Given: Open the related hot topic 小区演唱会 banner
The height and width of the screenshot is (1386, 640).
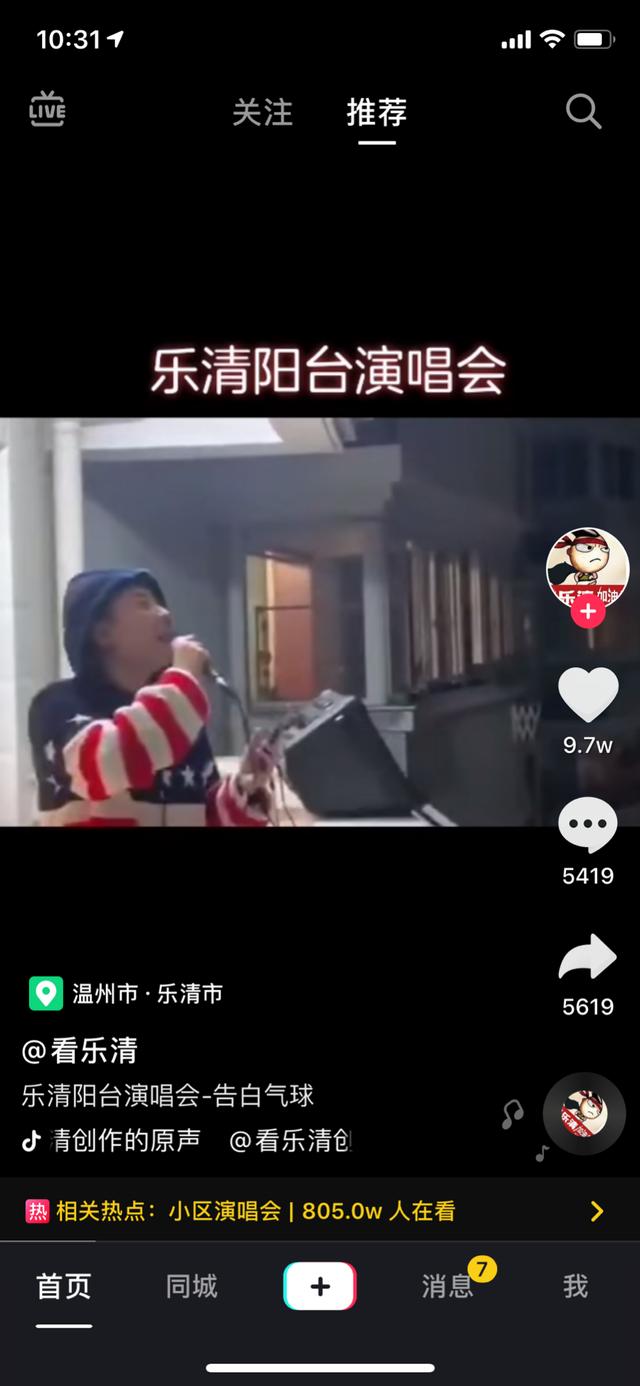Looking at the screenshot, I should pyautogui.click(x=320, y=1211).
